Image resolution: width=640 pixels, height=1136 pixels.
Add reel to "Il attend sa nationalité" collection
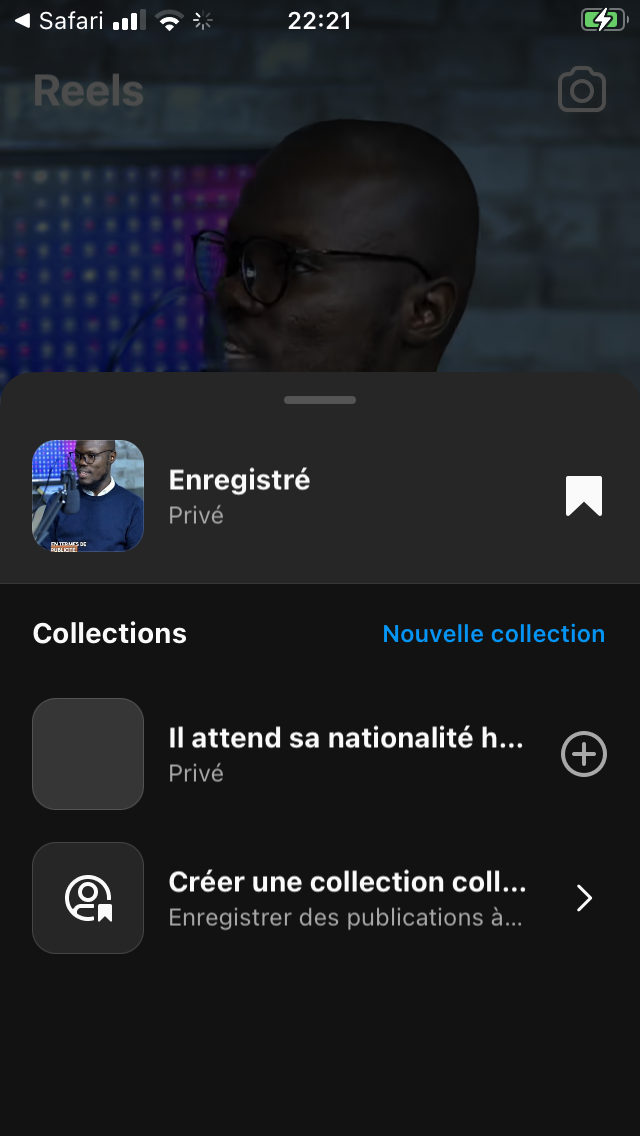584,754
